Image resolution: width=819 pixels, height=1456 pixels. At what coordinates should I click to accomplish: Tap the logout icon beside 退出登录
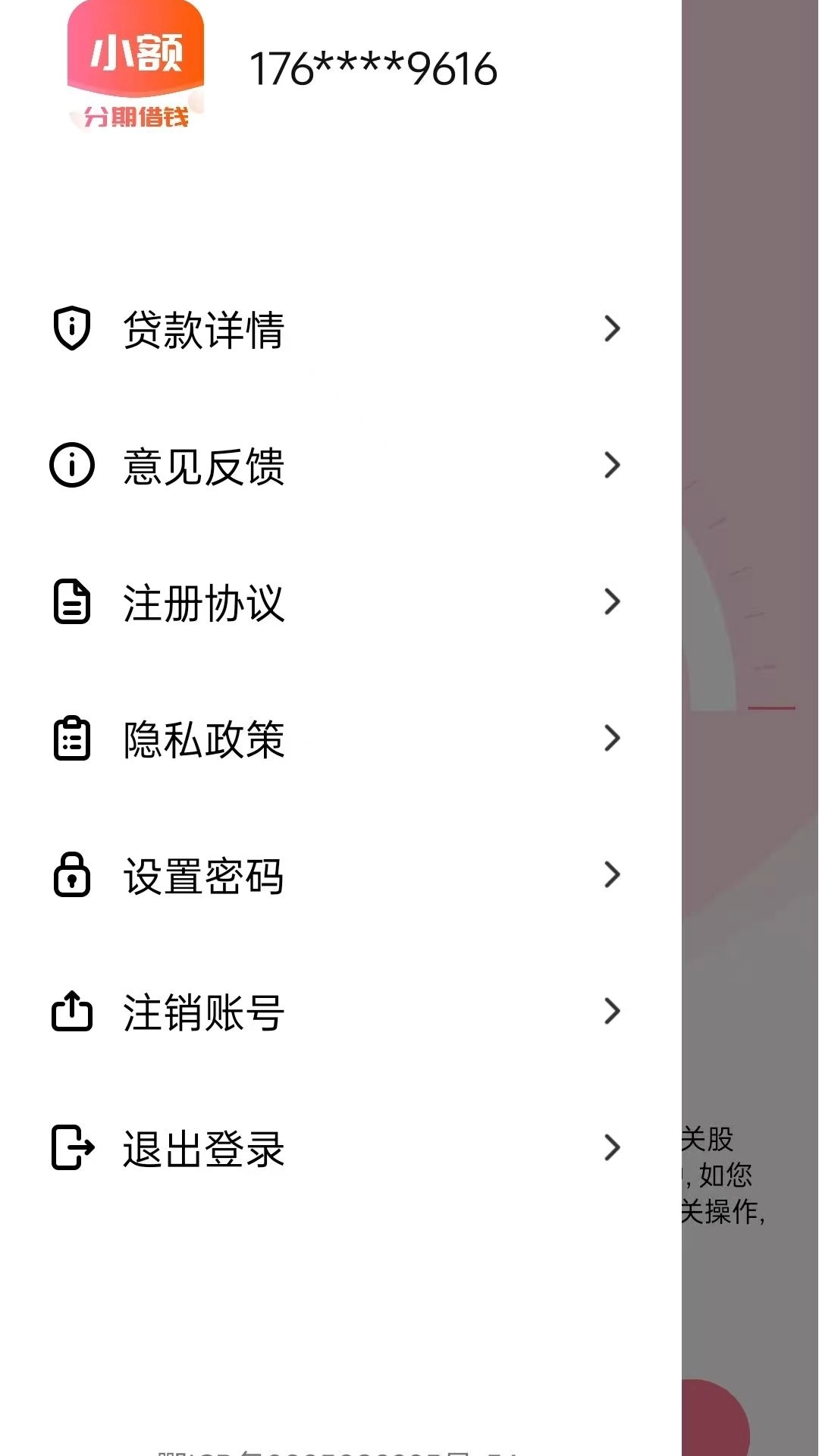pyautogui.click(x=72, y=1148)
